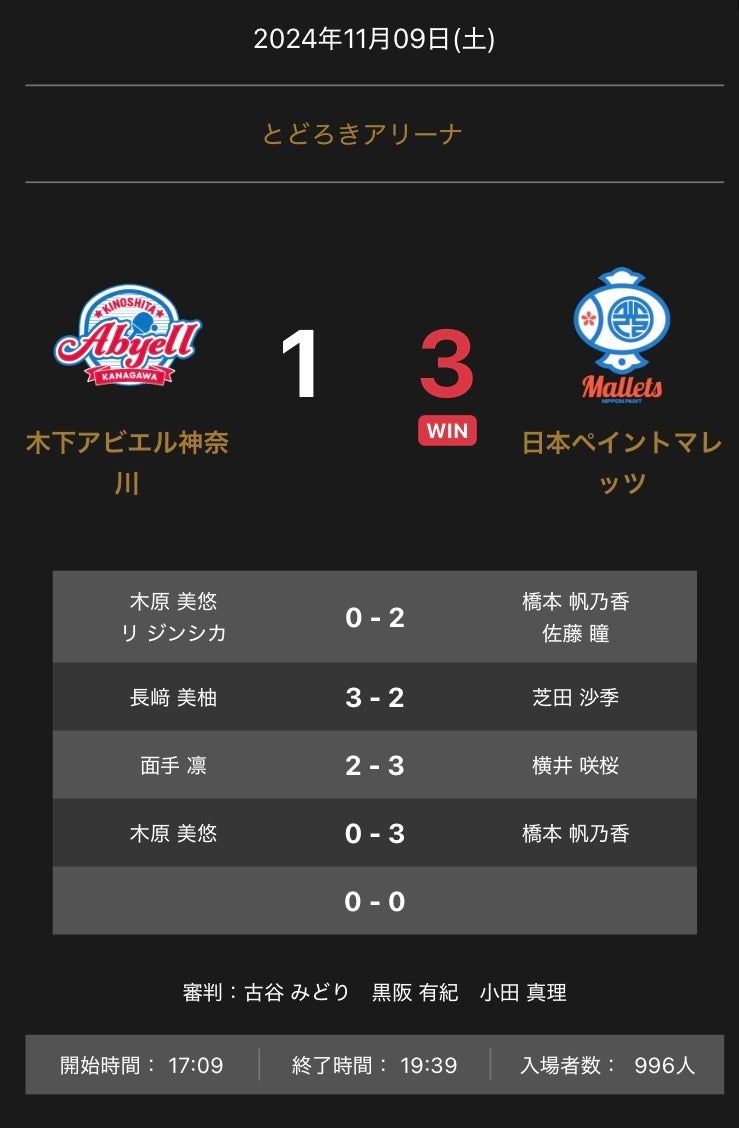Image resolution: width=739 pixels, height=1128 pixels.
Task: Open the 日本ペイントマレッツ team page
Action: click(622, 463)
